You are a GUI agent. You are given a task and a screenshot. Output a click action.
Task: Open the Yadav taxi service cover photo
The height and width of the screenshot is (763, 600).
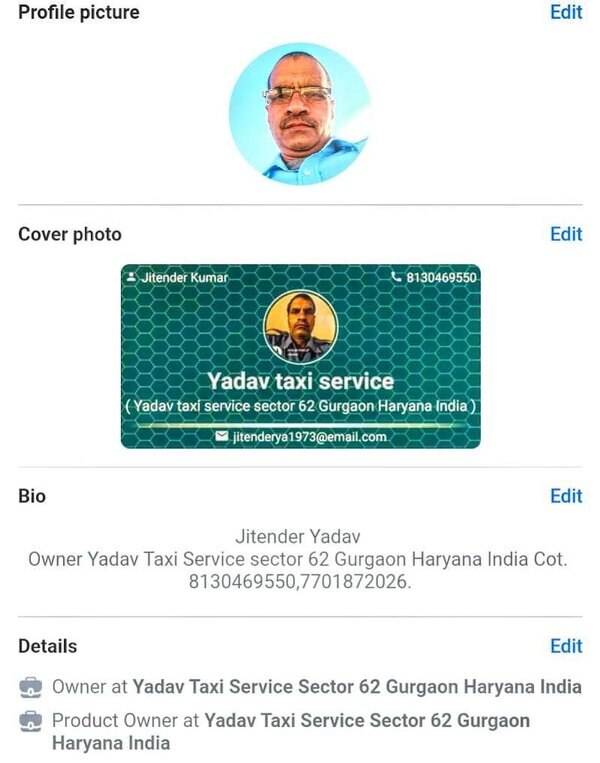300,356
